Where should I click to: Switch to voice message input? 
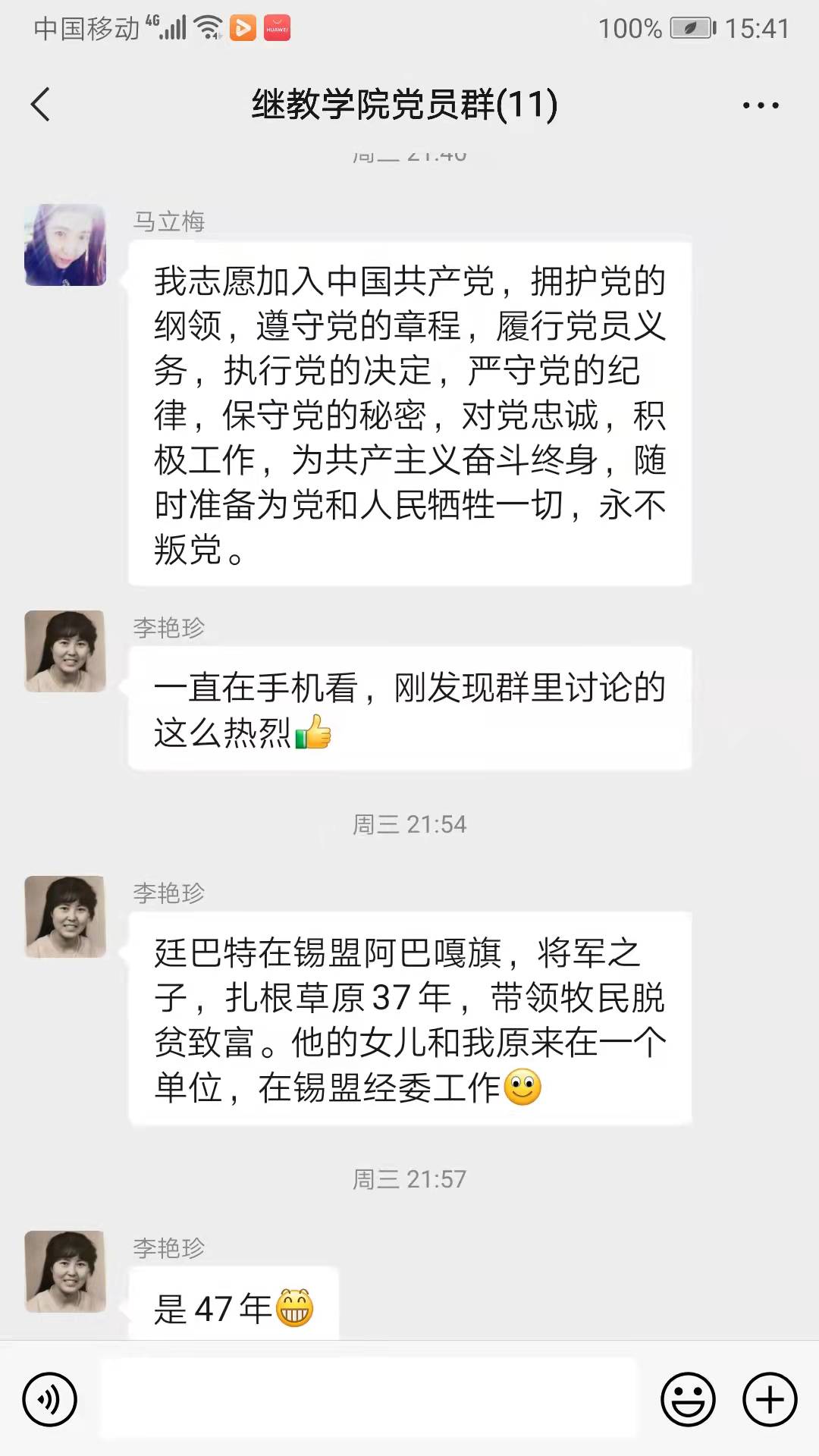[x=49, y=1399]
